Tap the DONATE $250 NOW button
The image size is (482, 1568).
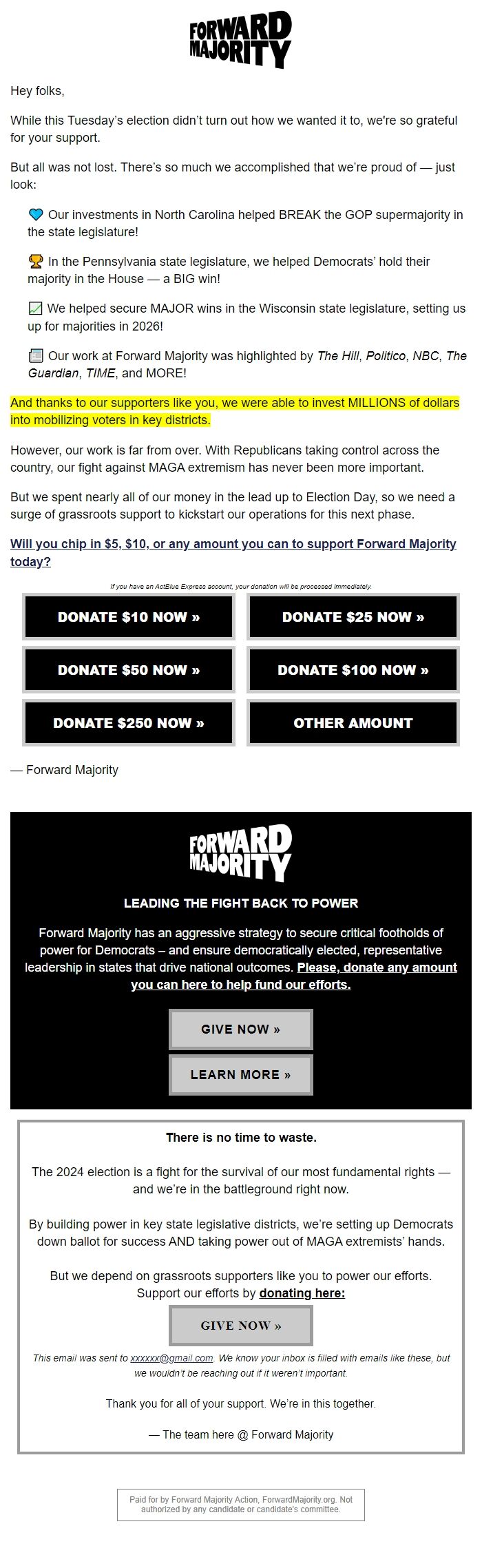129,723
